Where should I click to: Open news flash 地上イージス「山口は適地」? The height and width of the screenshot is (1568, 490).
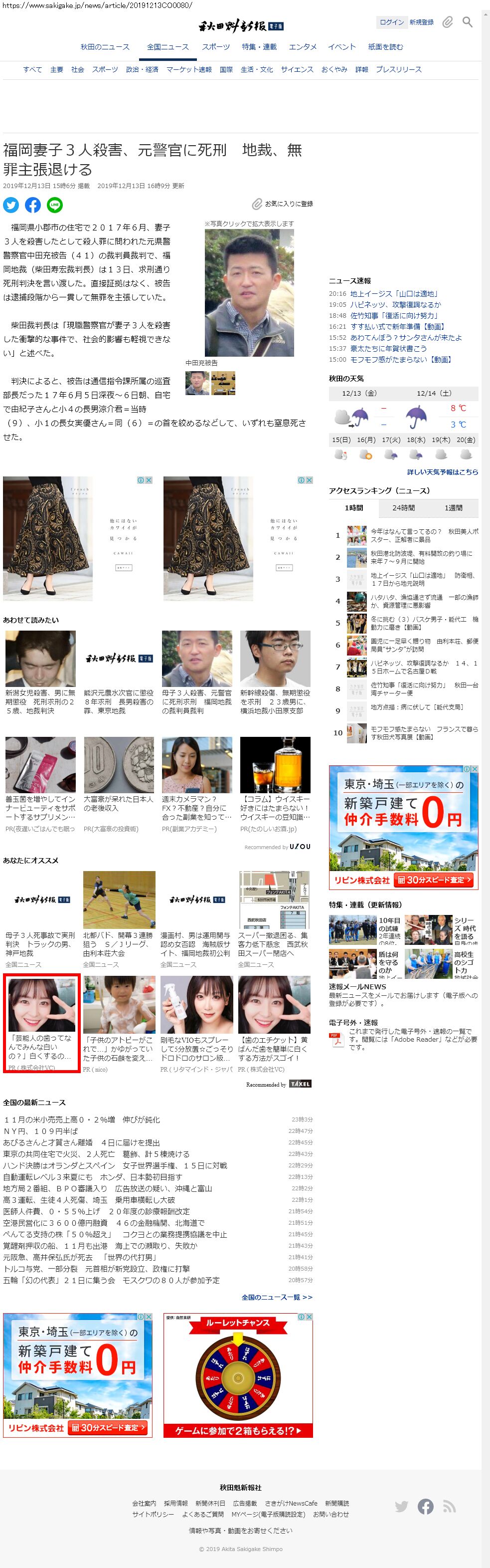394,294
